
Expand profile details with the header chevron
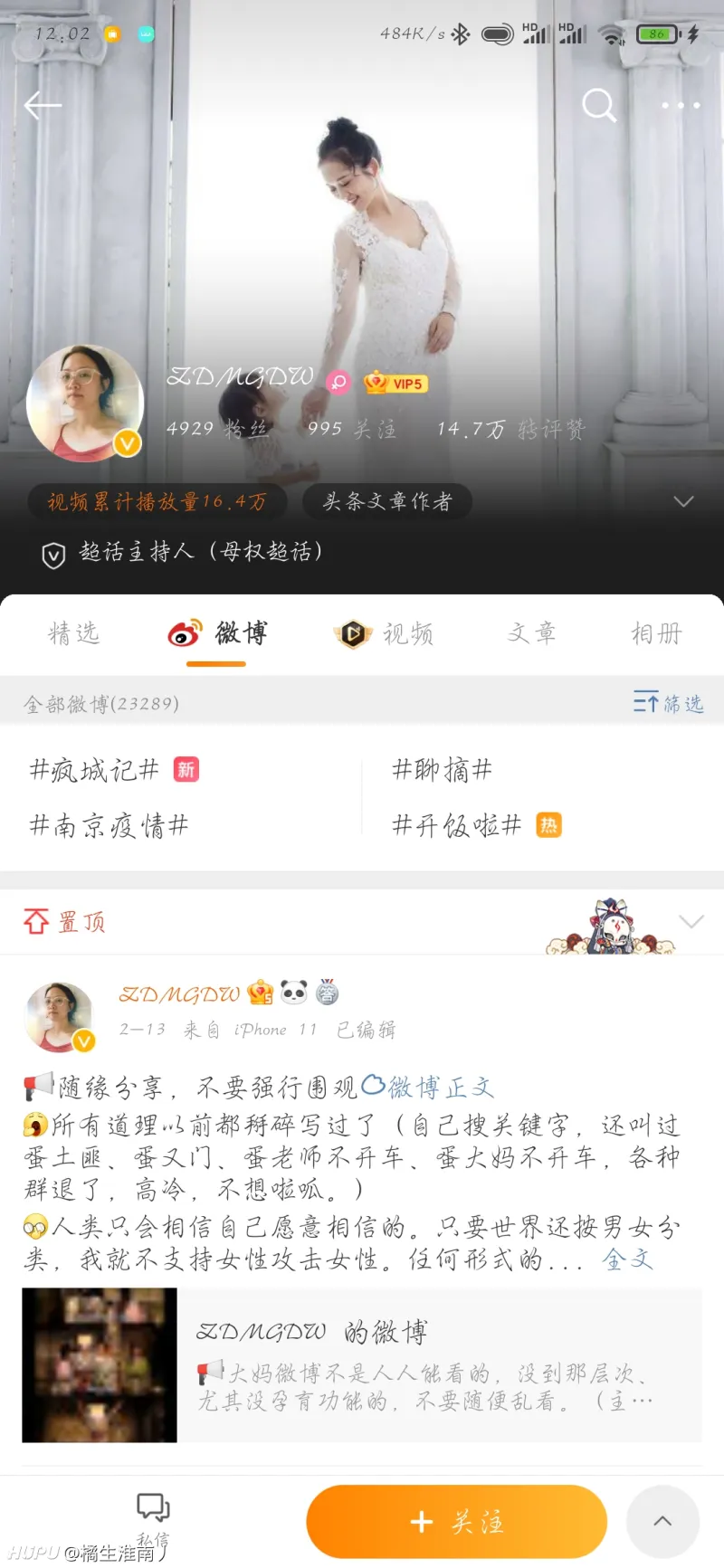coord(683,501)
